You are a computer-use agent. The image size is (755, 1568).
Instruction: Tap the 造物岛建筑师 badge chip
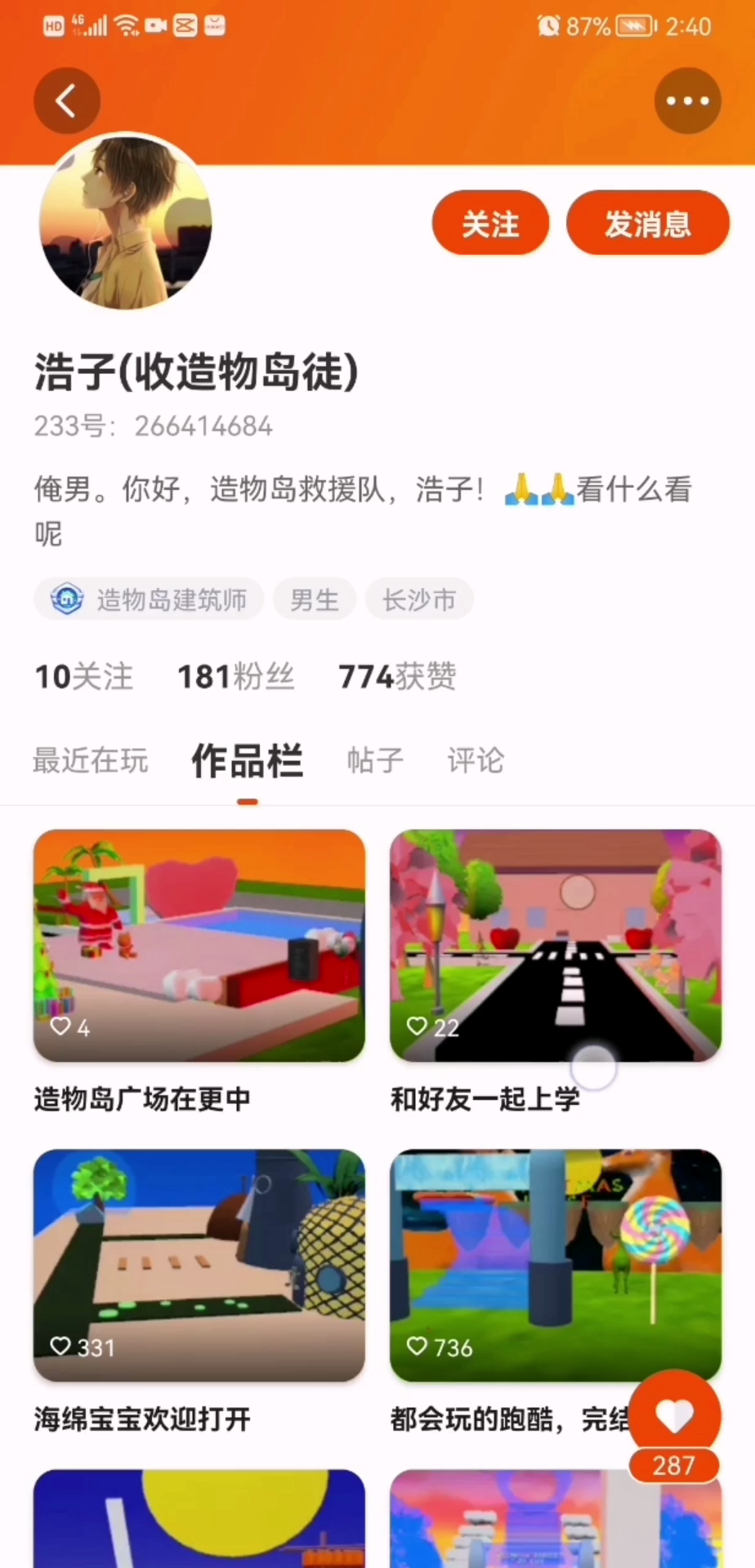pos(149,600)
